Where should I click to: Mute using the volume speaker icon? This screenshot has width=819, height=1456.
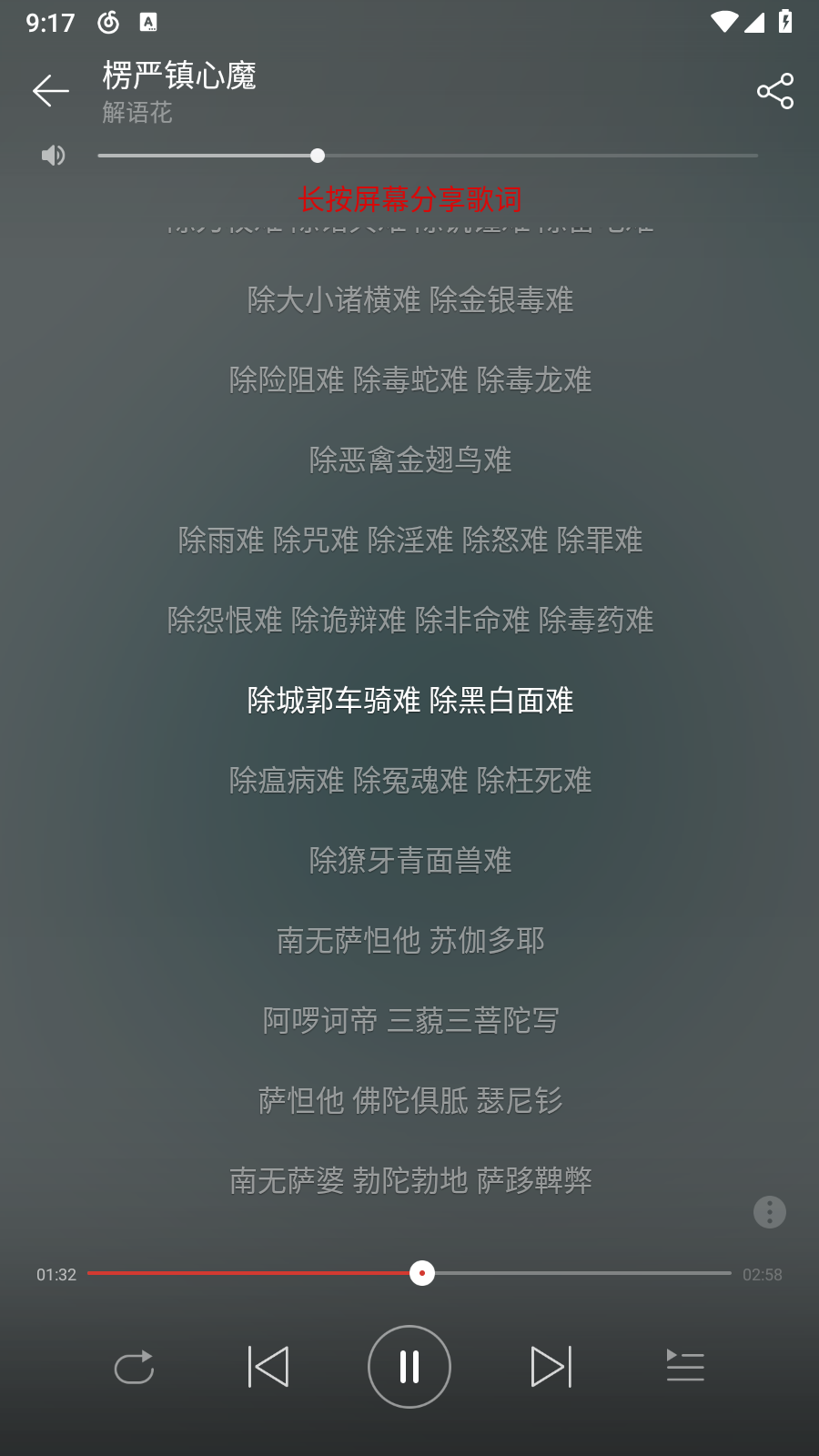54,156
